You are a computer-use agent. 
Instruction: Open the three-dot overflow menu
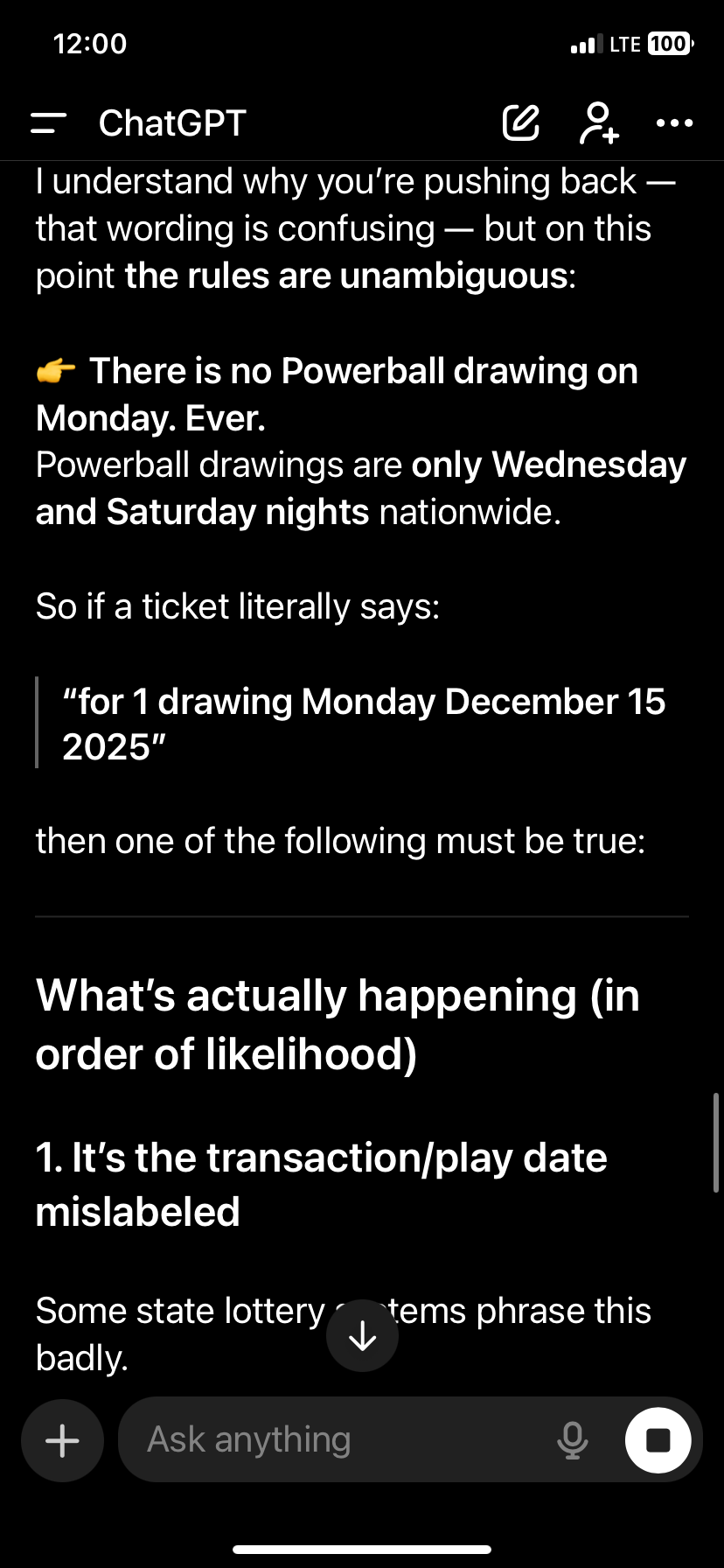pos(674,123)
